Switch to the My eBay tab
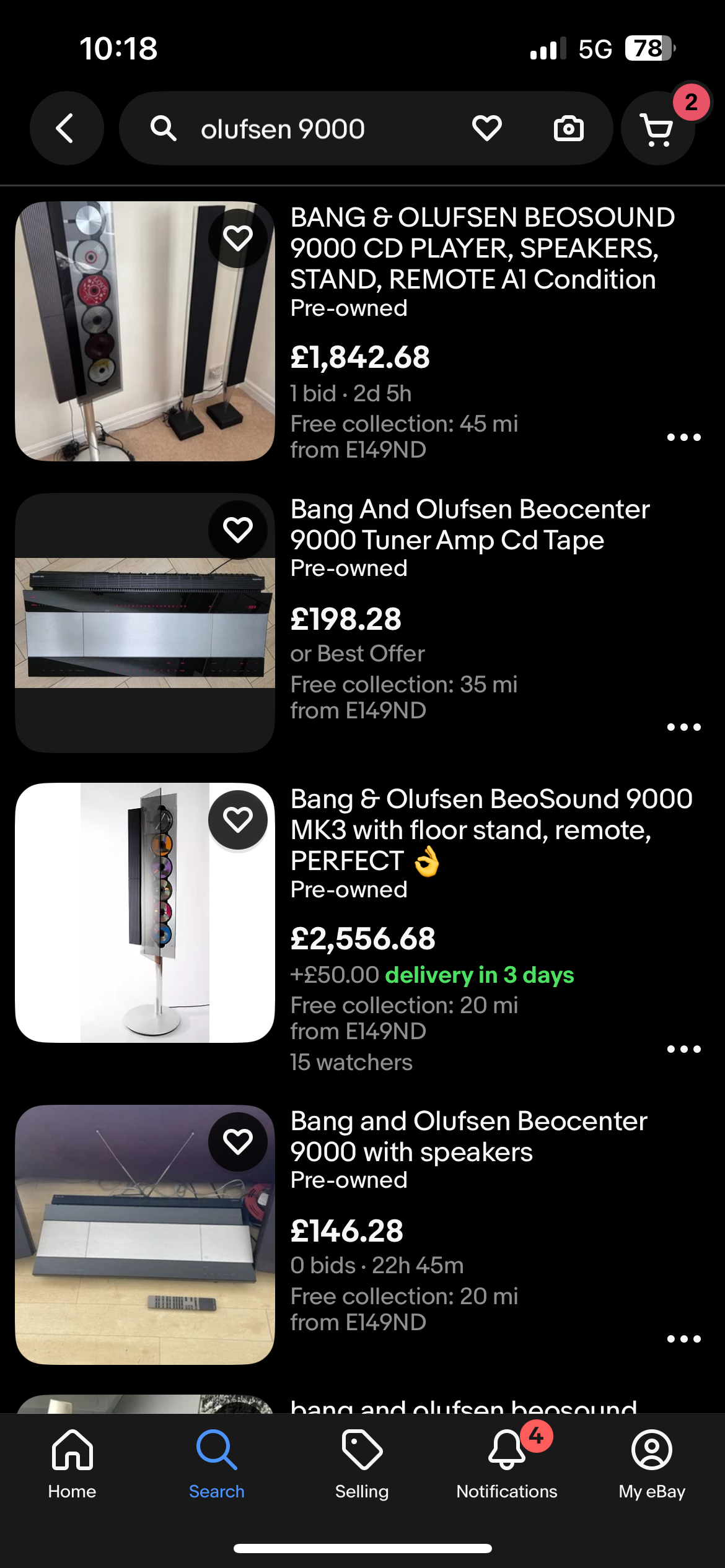725x1568 pixels. pos(652,1464)
